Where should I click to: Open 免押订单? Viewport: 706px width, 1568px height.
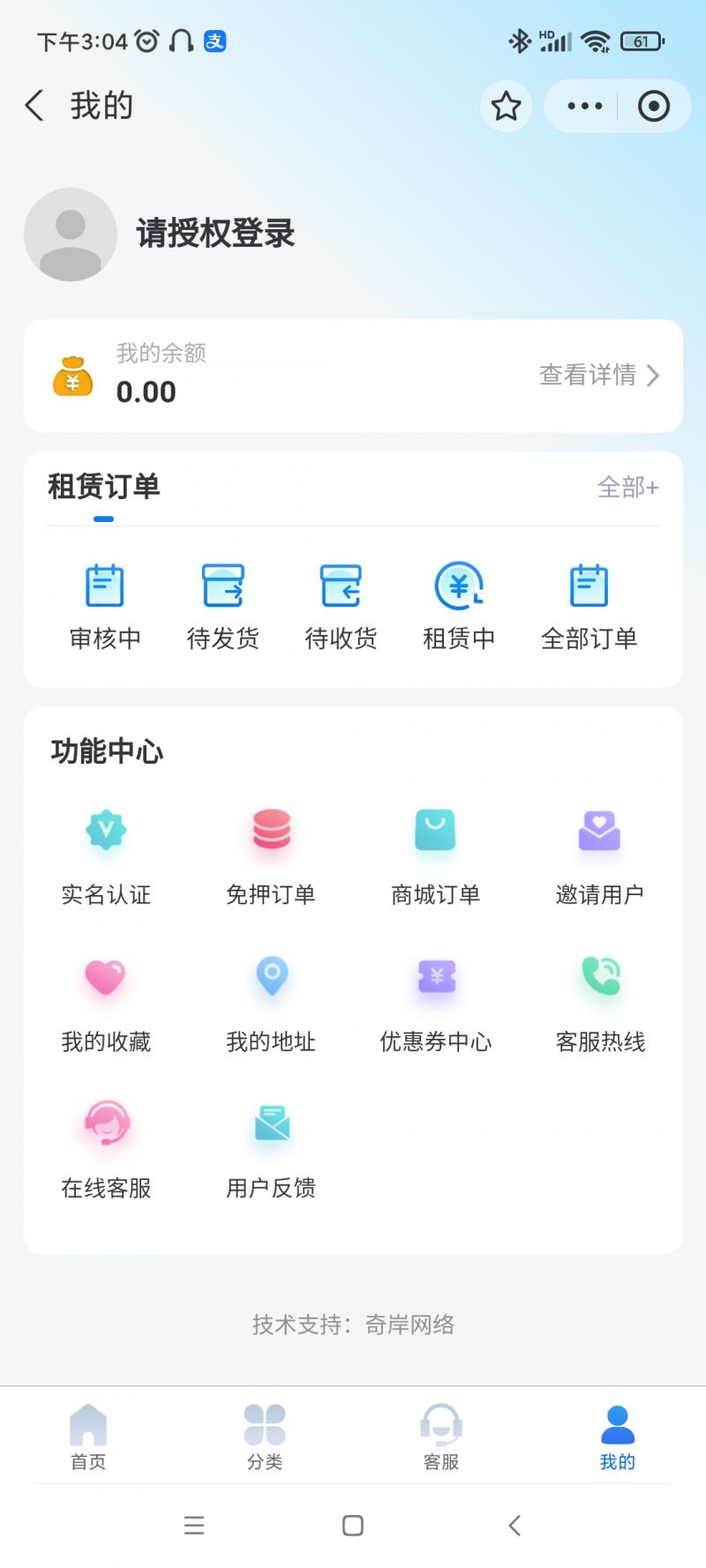point(271,855)
